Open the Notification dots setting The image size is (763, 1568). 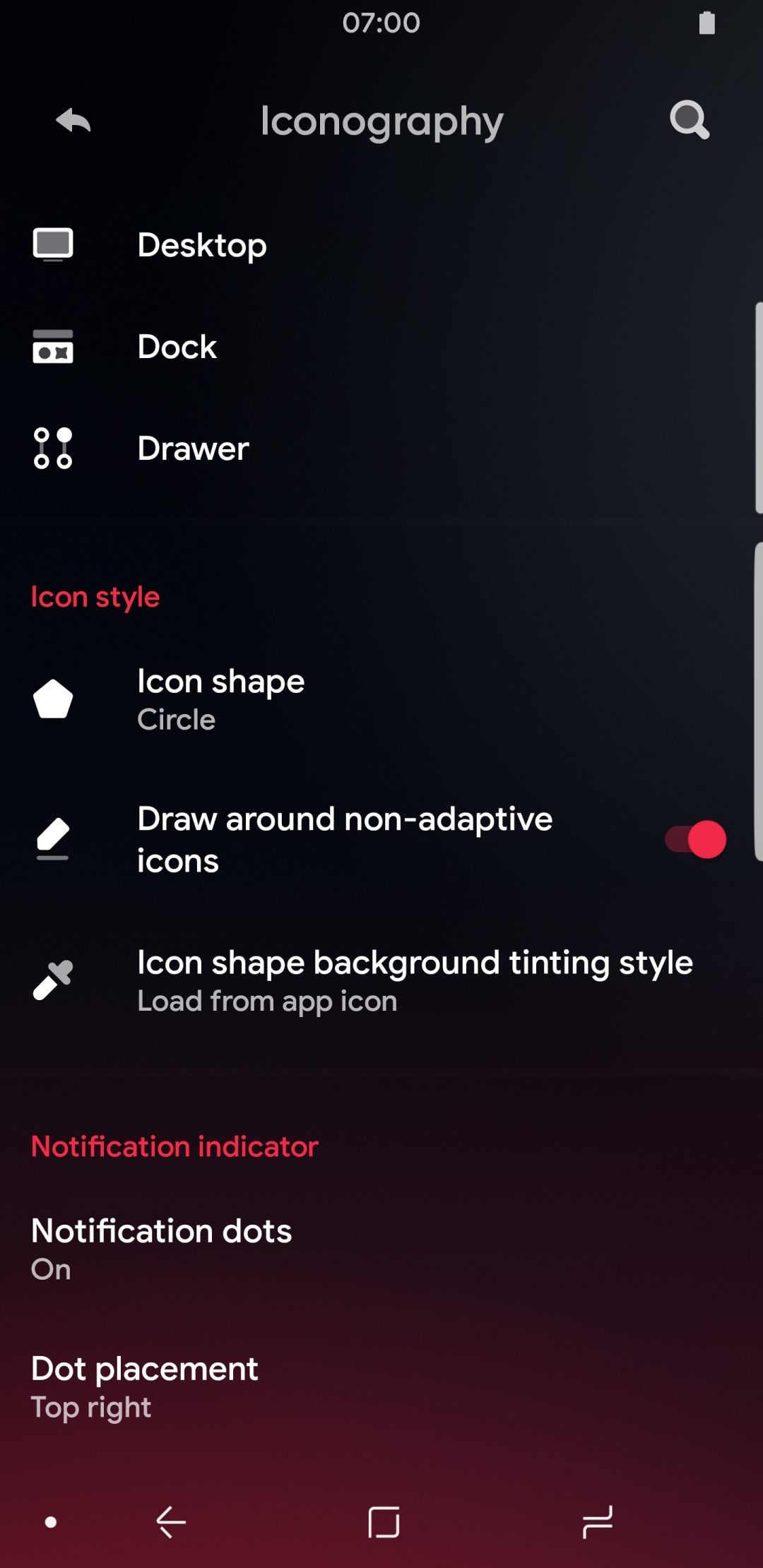click(381, 1249)
